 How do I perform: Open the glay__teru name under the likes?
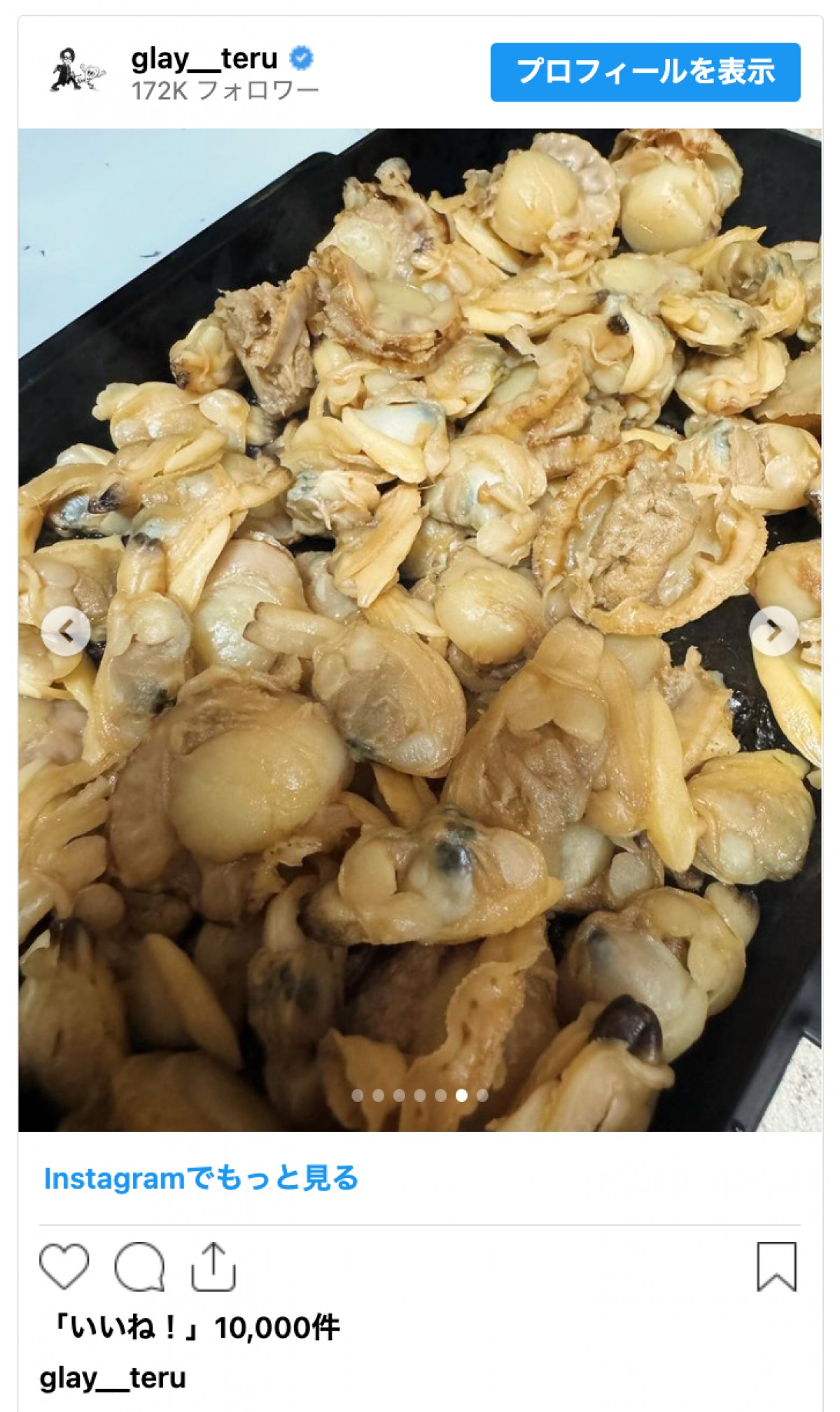coord(113,1378)
